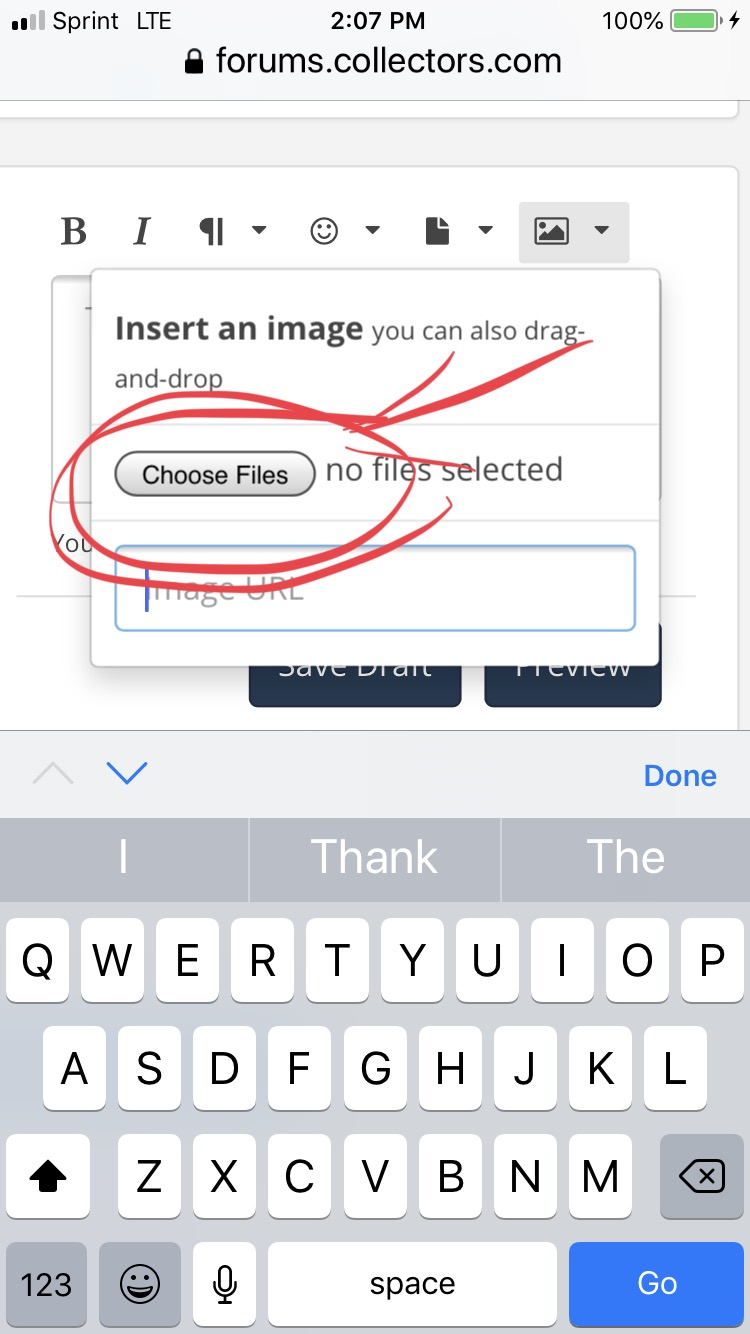Viewport: 750px width, 1334px height.
Task: Tap the Choose Files button
Action: [215, 474]
